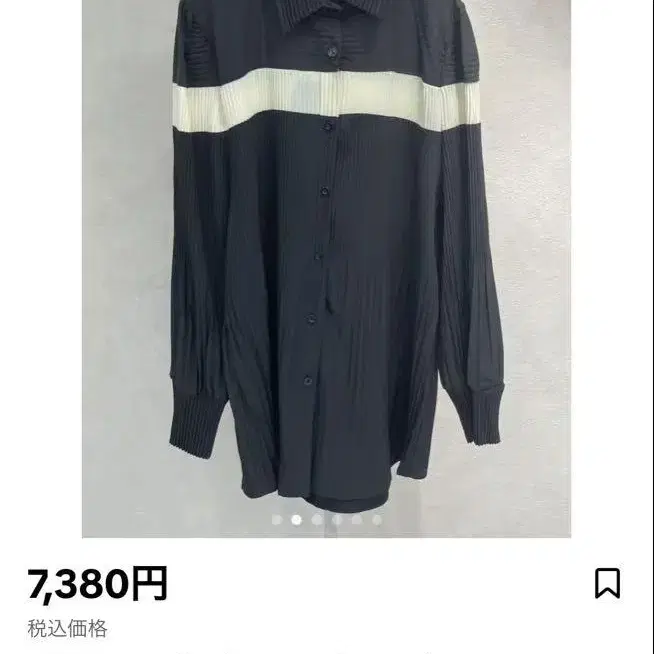Bookmark this 7,380円 shirt
Viewport: 654px width, 654px height.
[x=607, y=583]
